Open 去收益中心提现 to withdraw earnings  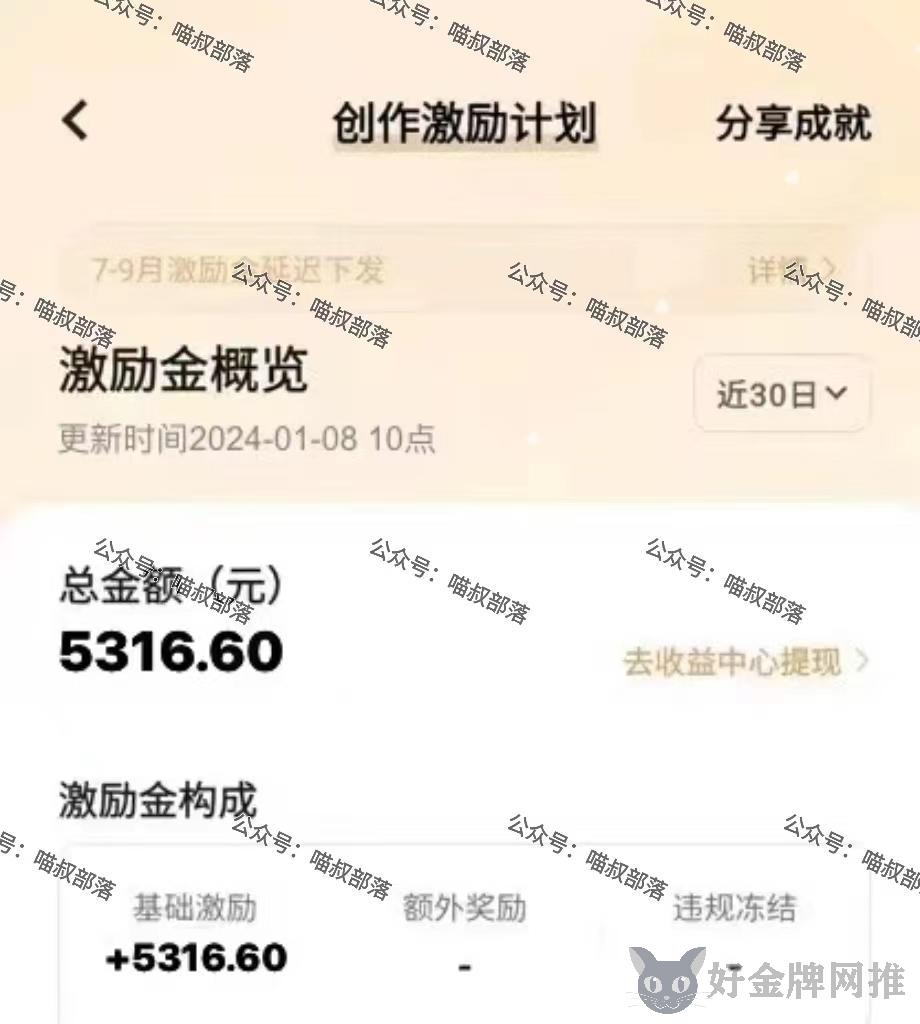745,662
